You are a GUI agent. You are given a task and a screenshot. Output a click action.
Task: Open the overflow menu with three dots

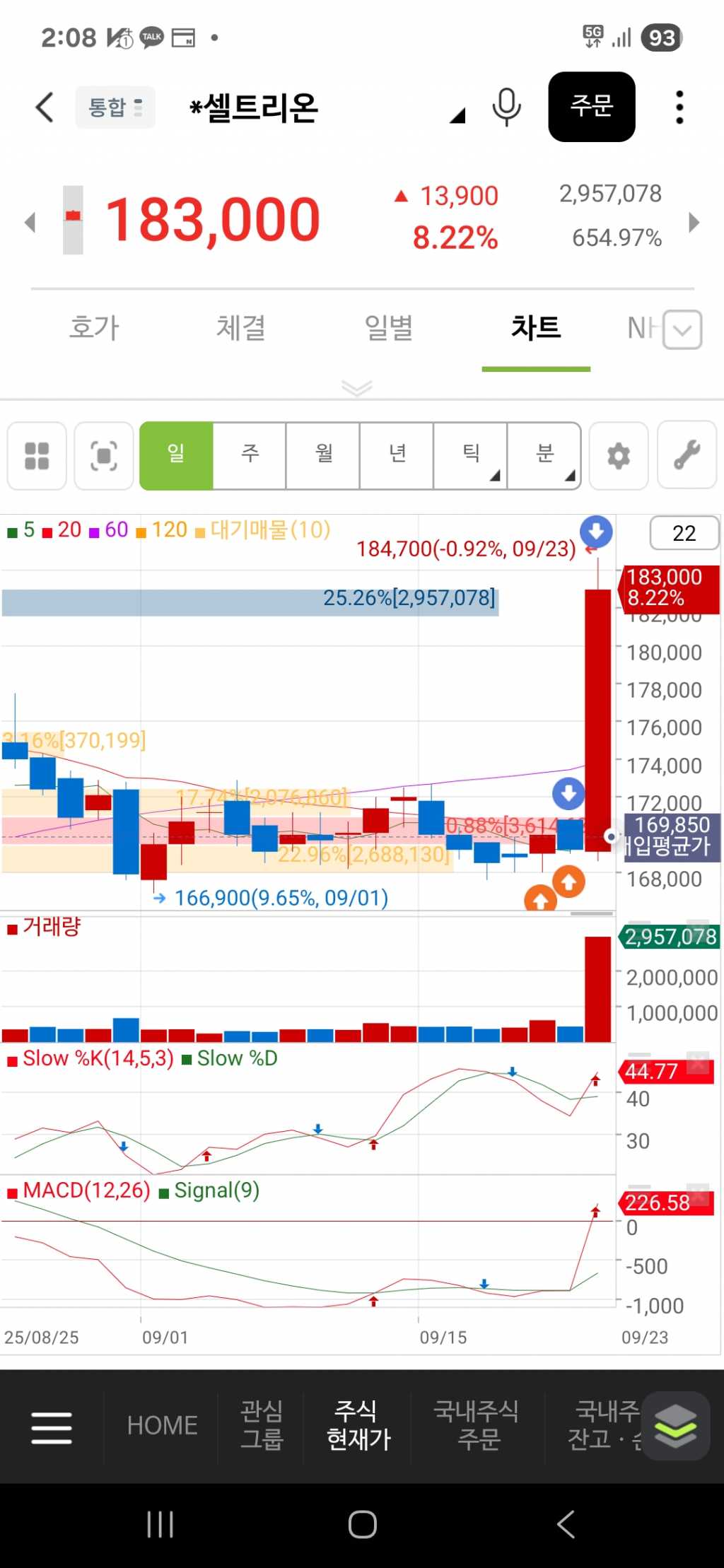[679, 107]
